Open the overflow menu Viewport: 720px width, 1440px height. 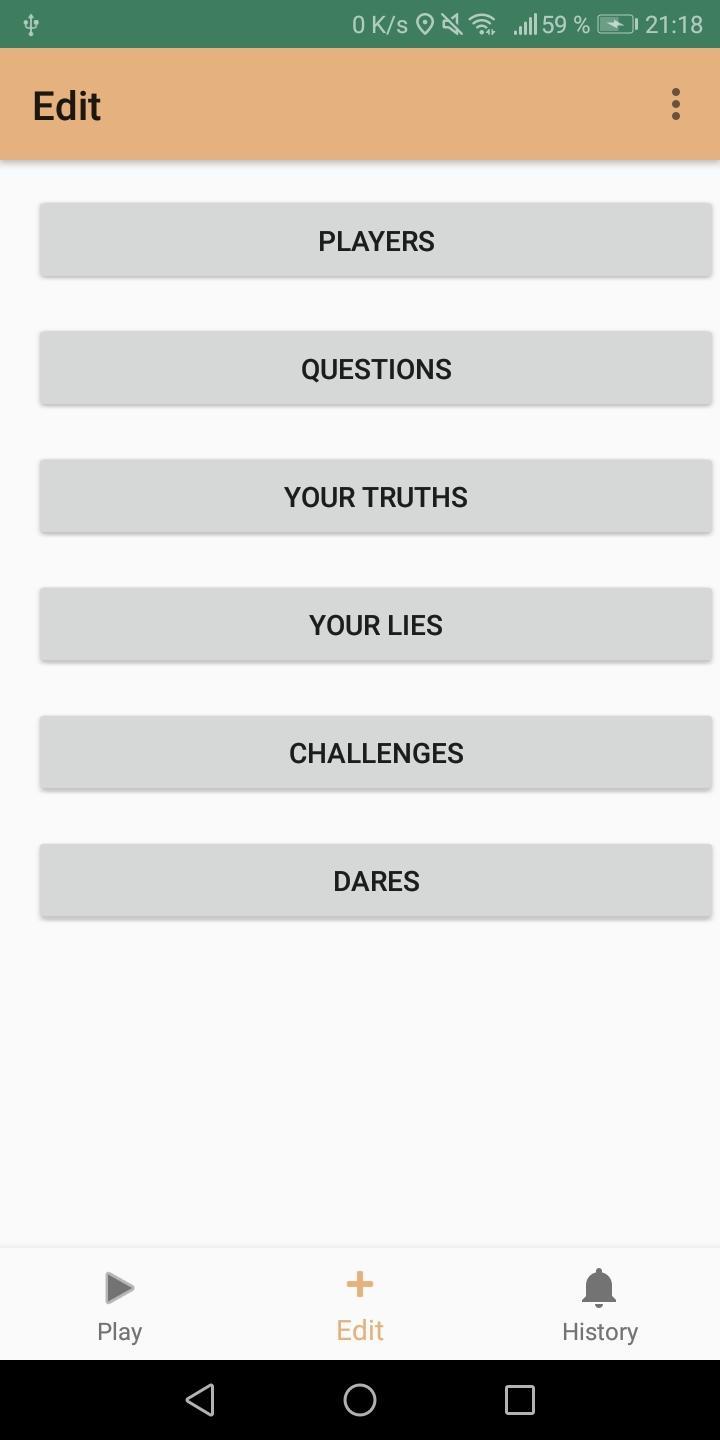pos(676,104)
